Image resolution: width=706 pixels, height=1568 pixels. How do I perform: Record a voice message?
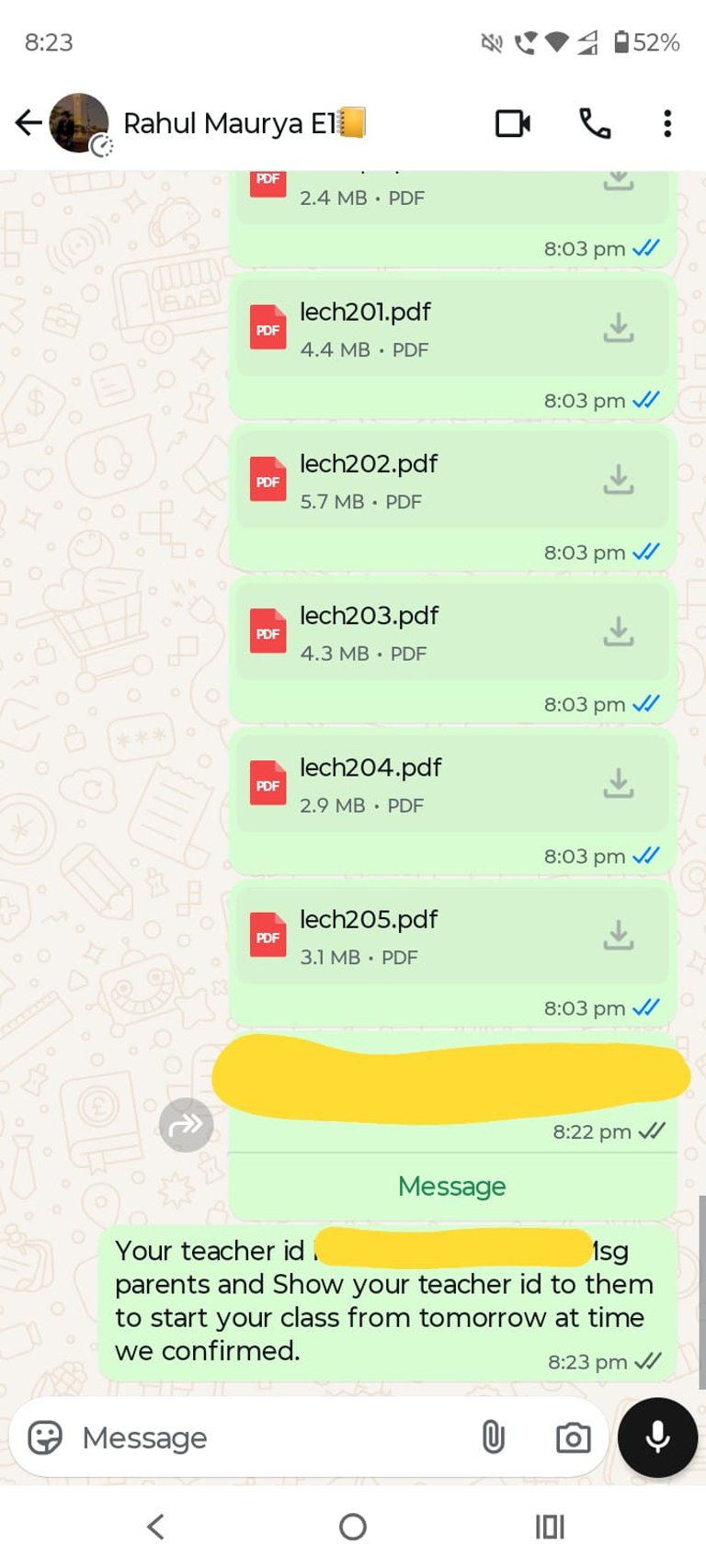pos(657,1437)
